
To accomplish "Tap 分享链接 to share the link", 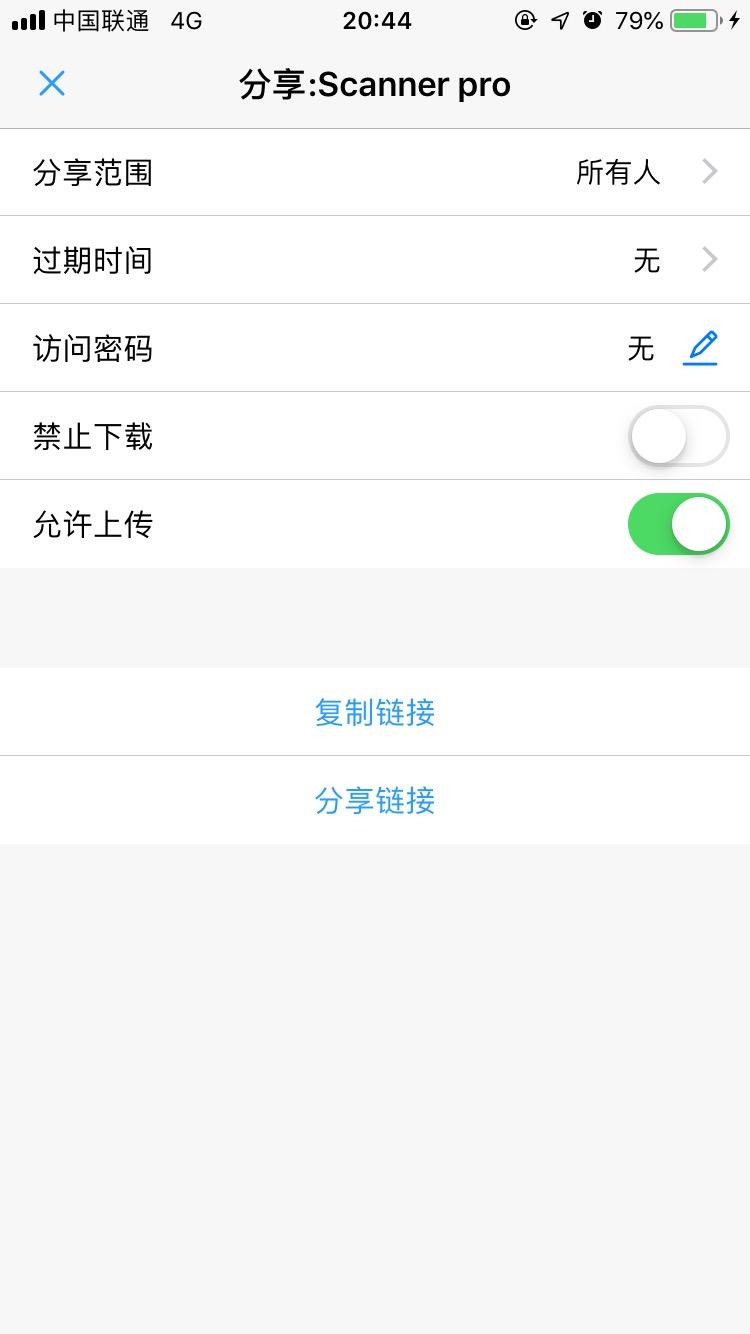I will click(375, 800).
